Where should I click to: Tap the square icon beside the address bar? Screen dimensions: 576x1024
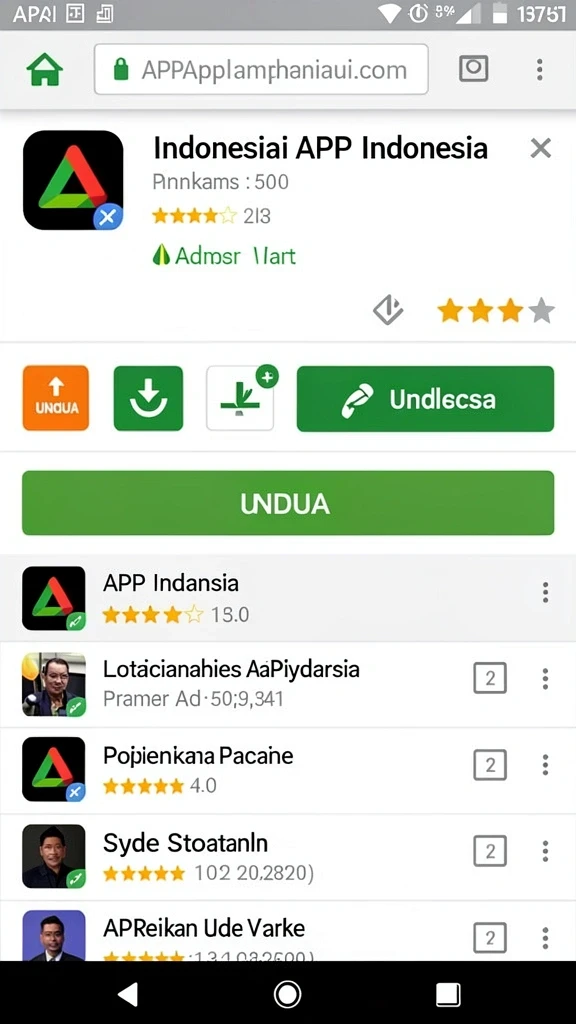(x=473, y=68)
